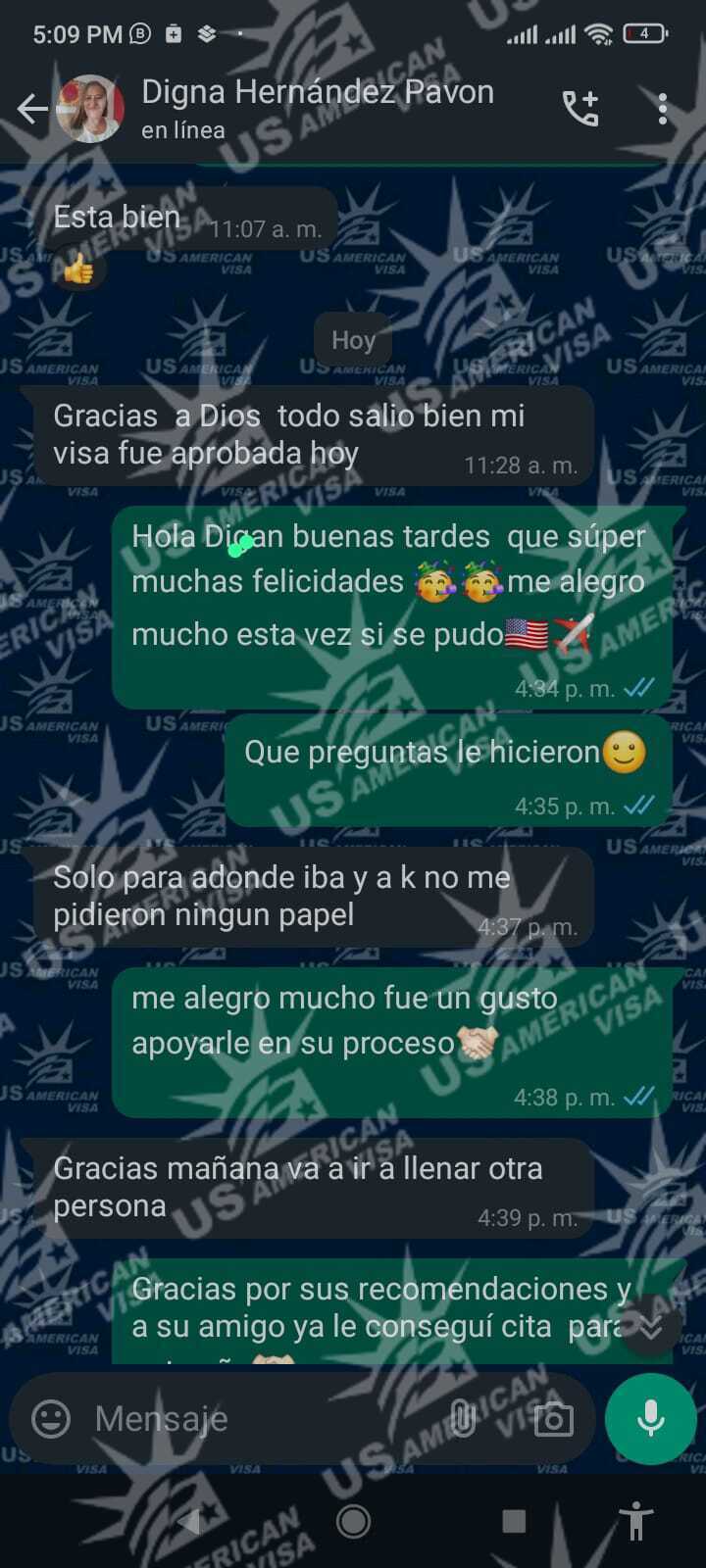
Task: Start a call with Digna
Action: (x=580, y=109)
